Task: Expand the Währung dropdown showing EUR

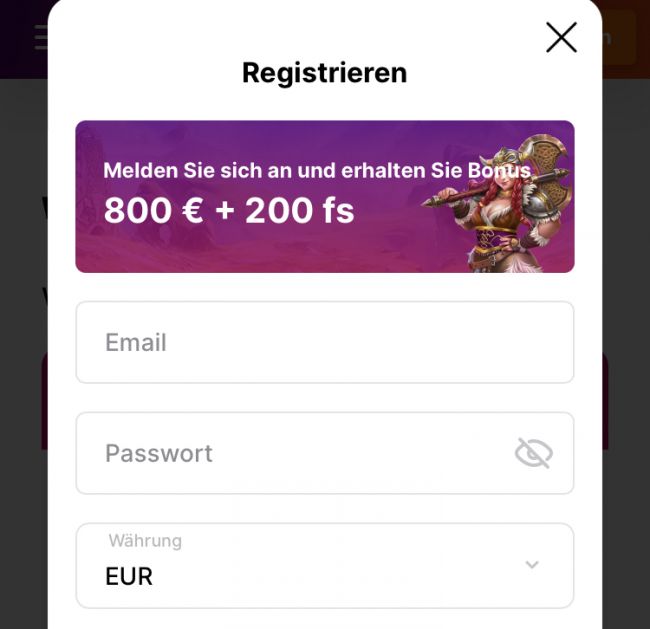Action: coord(324,565)
